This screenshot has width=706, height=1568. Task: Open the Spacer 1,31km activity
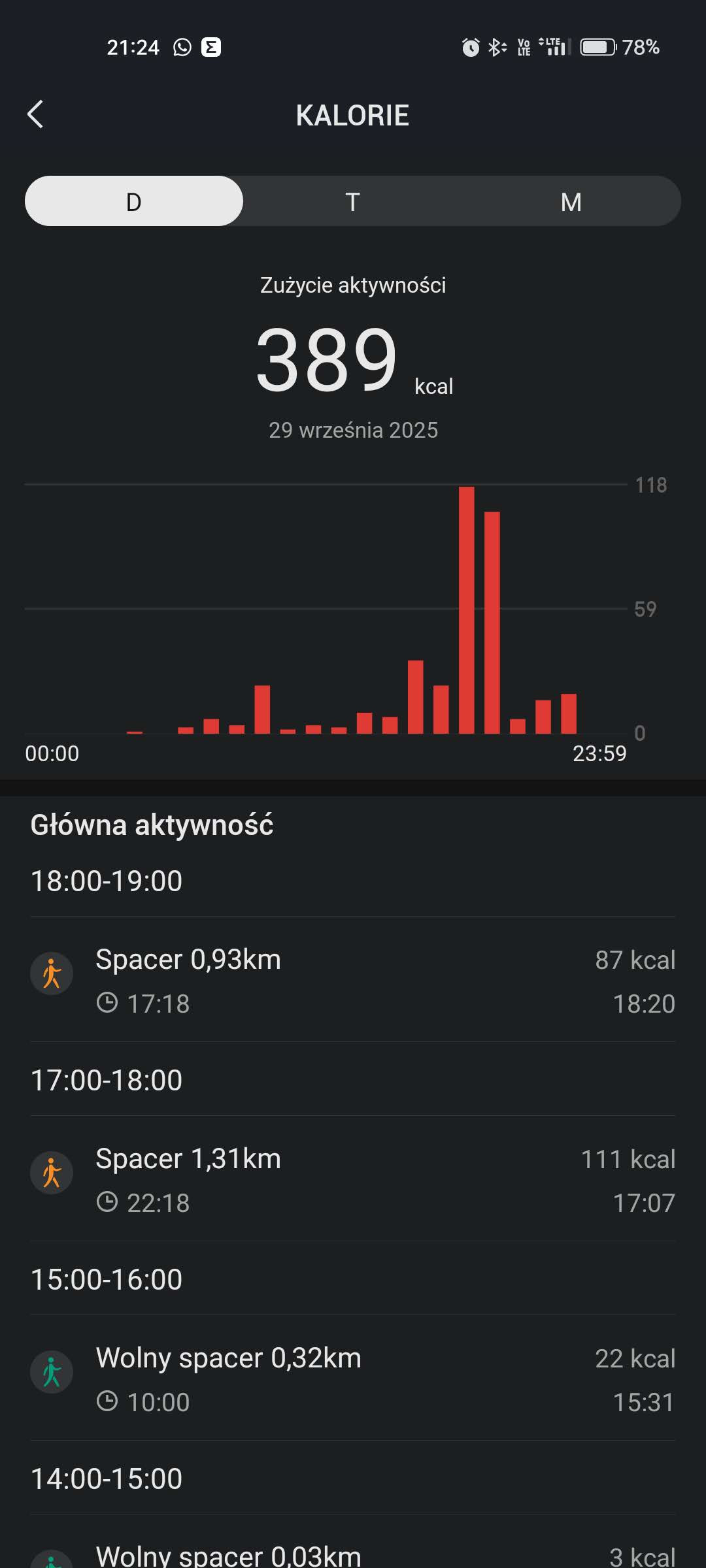coord(352,1179)
